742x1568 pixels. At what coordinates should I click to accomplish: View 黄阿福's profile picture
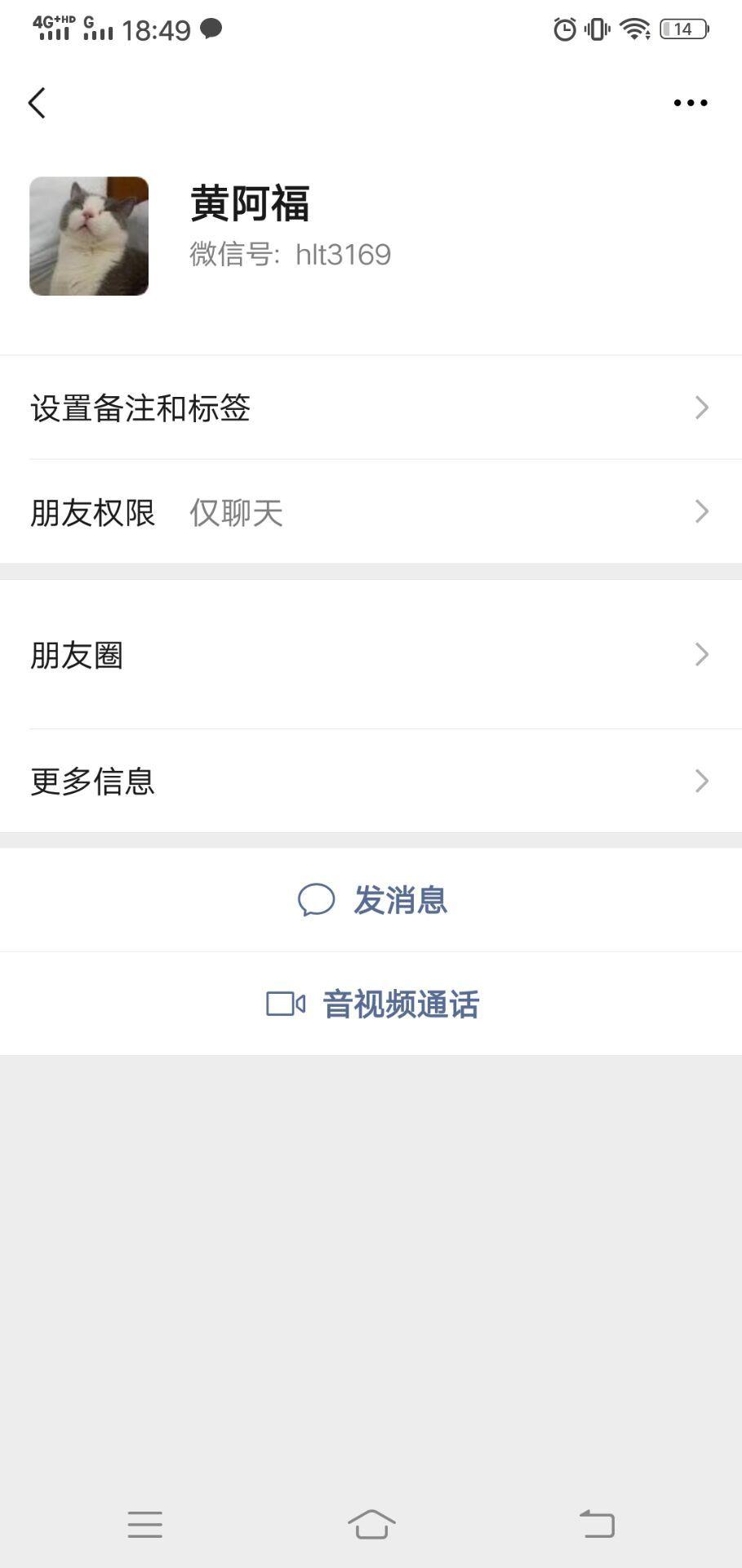89,236
